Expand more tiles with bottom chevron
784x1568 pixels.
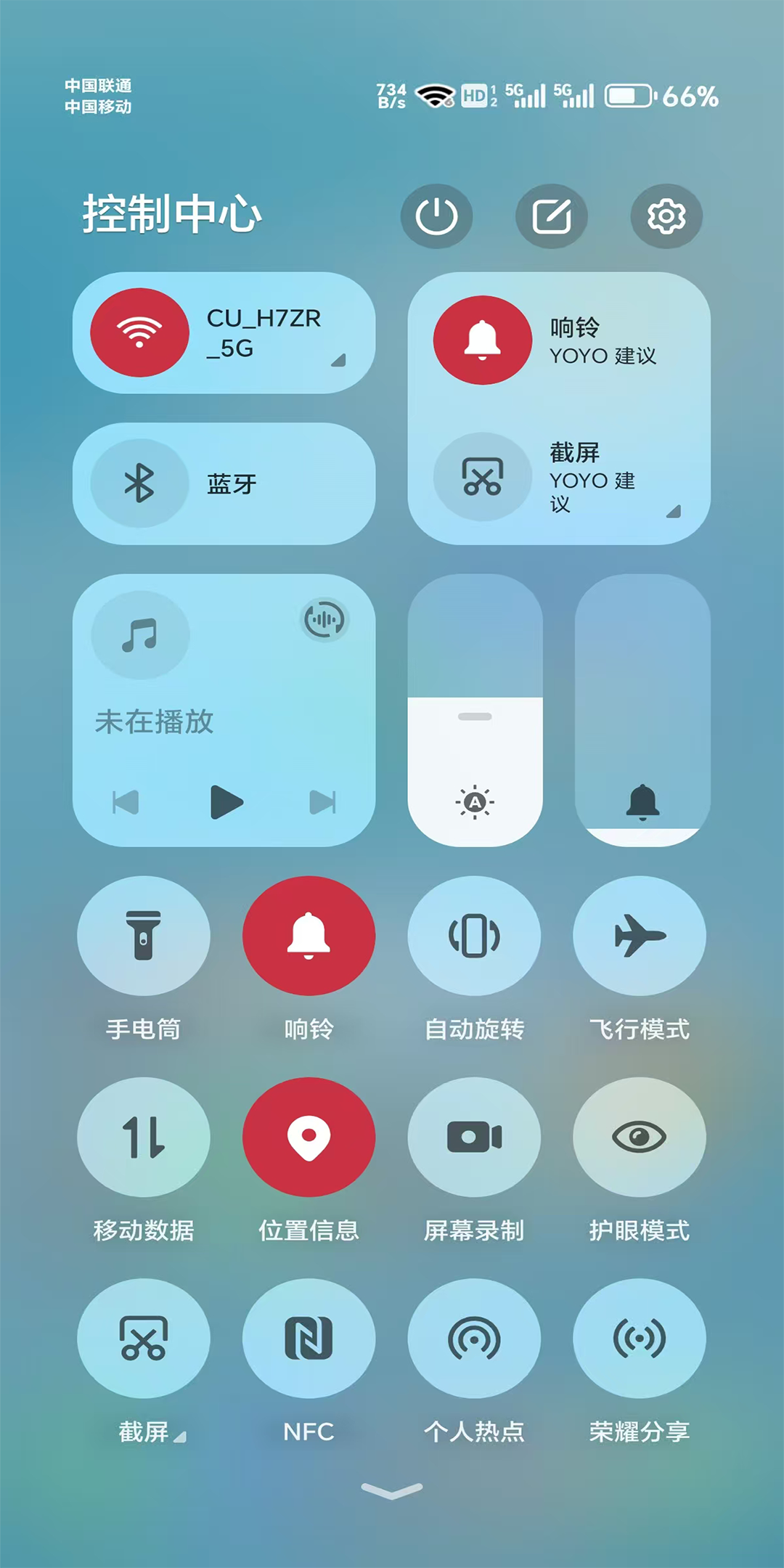[x=392, y=1491]
